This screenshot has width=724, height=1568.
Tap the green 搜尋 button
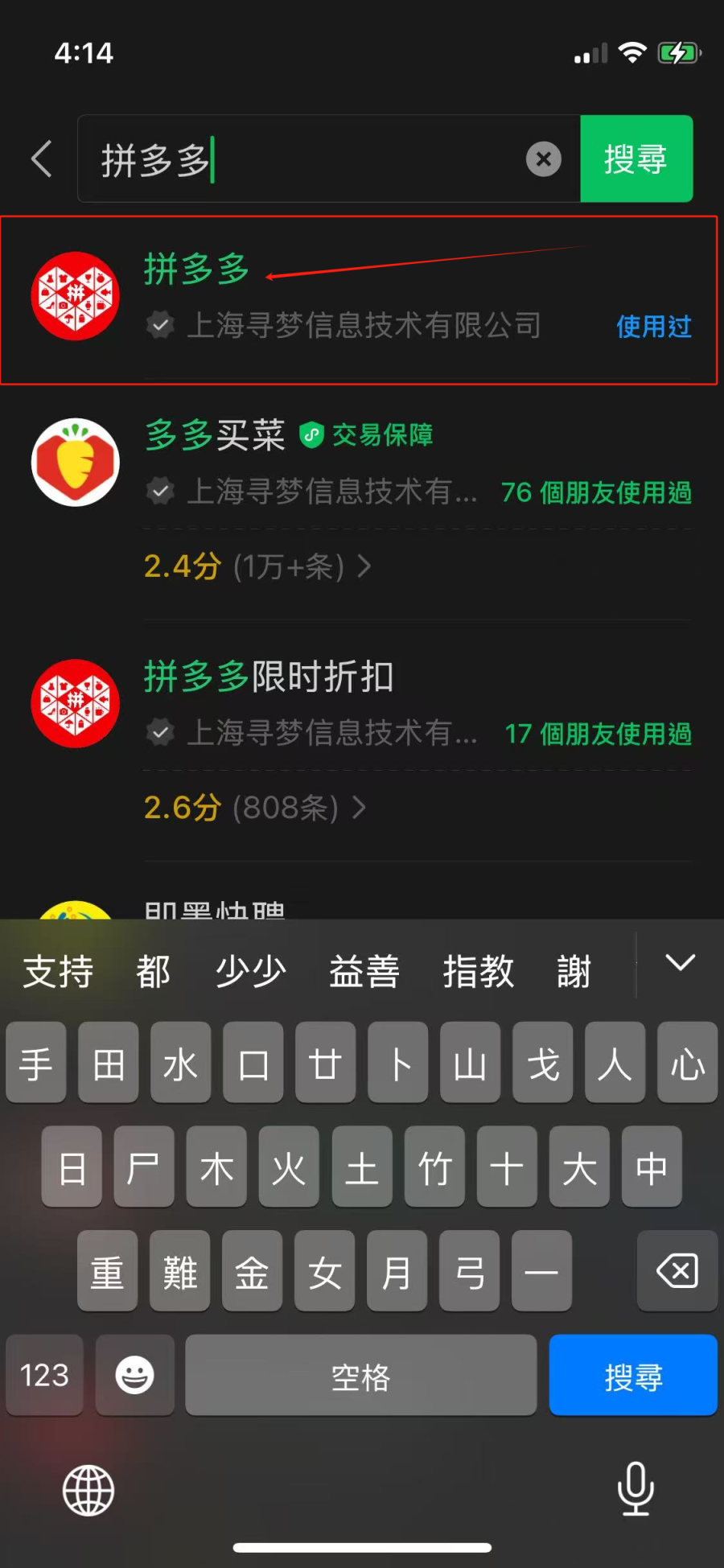[x=636, y=158]
